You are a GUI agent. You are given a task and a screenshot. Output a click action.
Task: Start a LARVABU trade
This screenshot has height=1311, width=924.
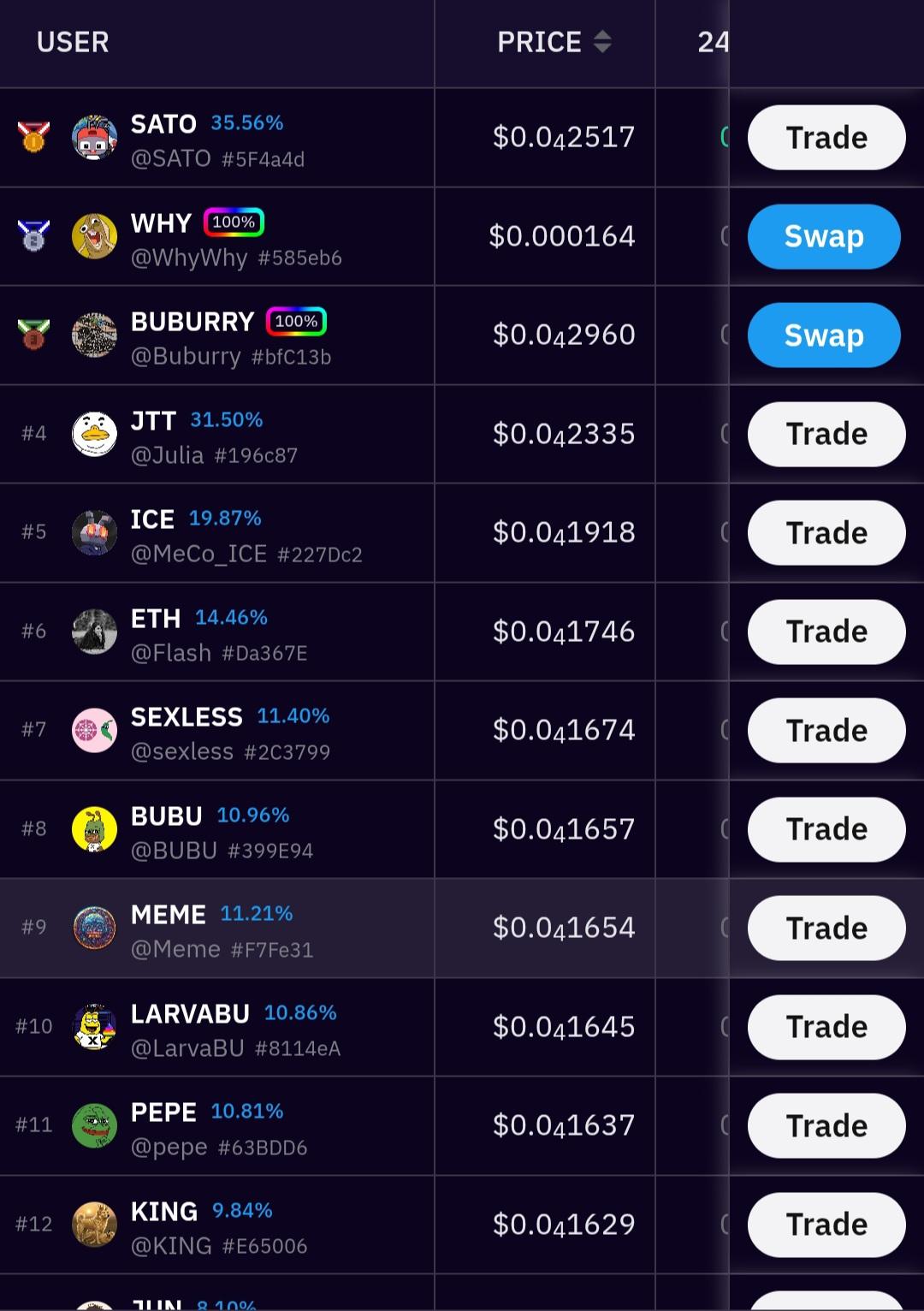[826, 1027]
